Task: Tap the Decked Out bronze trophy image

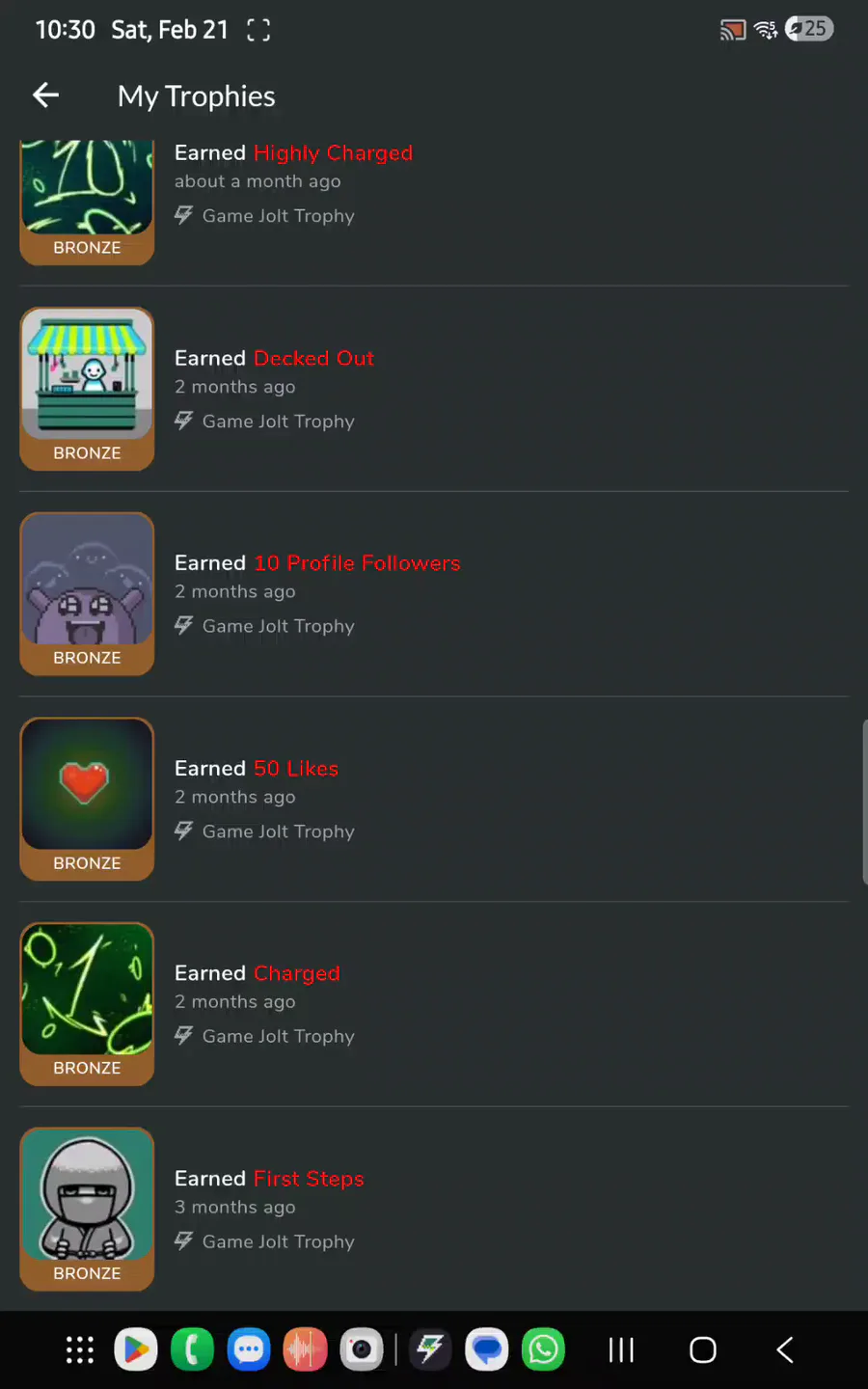Action: (x=87, y=390)
